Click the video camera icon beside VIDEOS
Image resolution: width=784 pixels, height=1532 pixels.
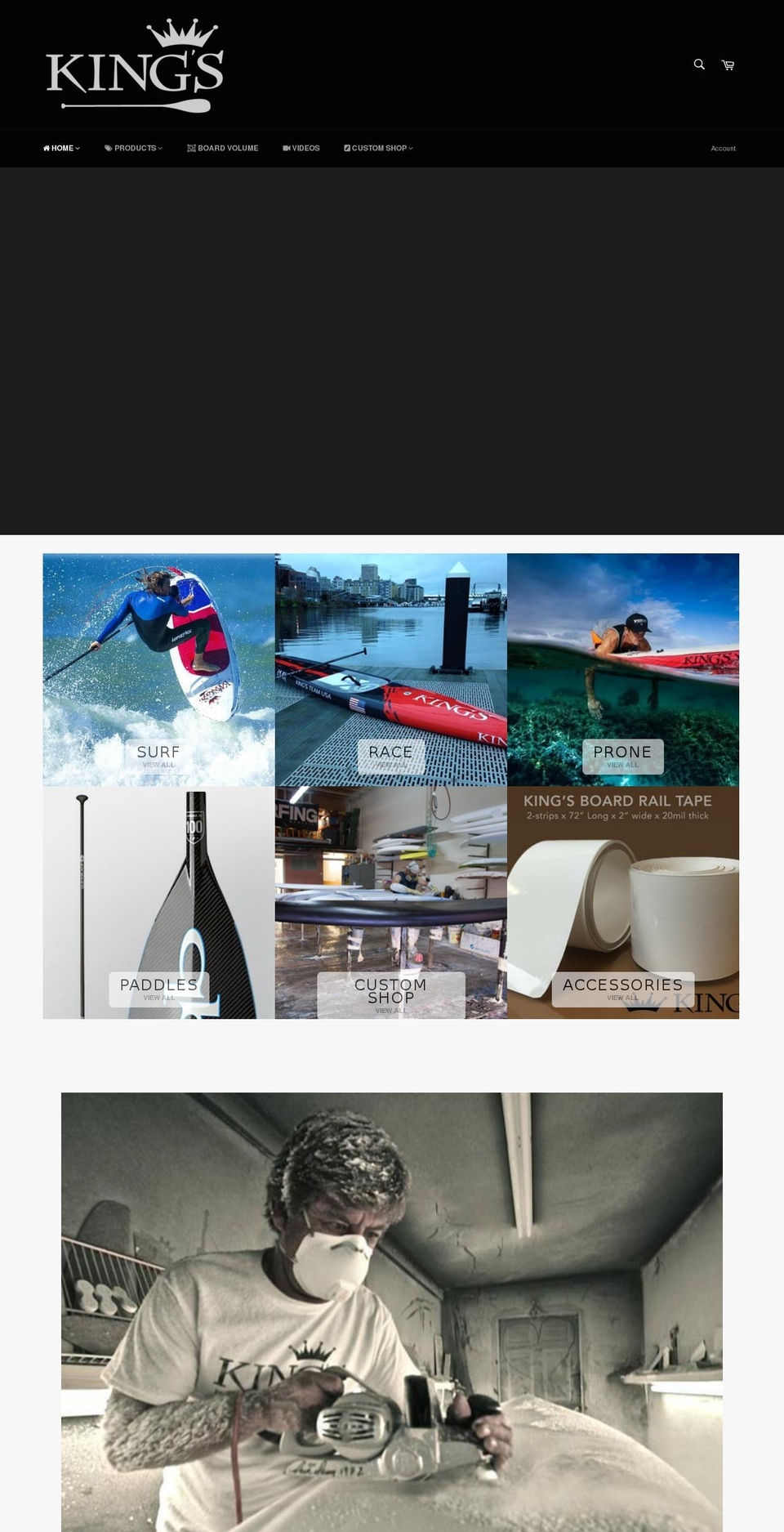tap(285, 148)
